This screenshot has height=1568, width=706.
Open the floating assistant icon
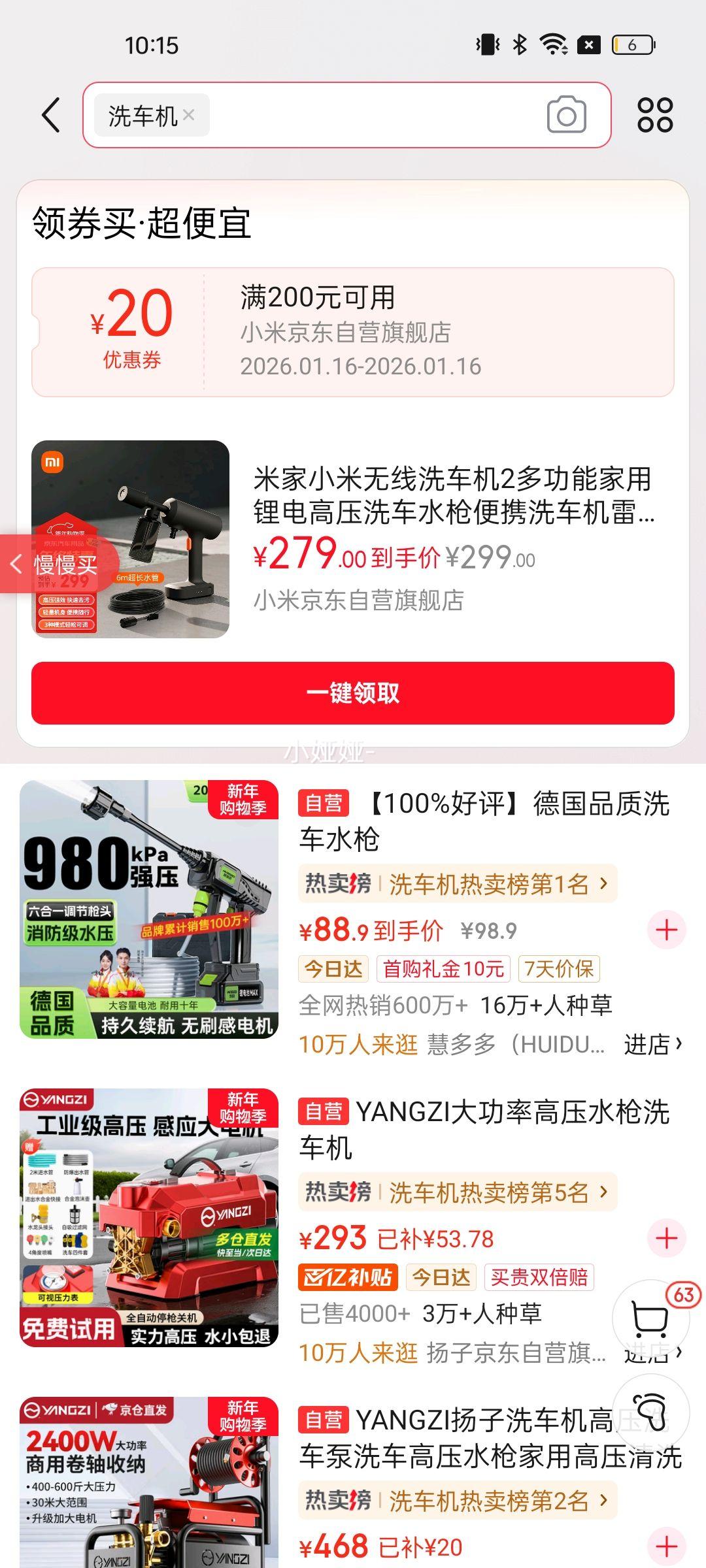(650, 1413)
